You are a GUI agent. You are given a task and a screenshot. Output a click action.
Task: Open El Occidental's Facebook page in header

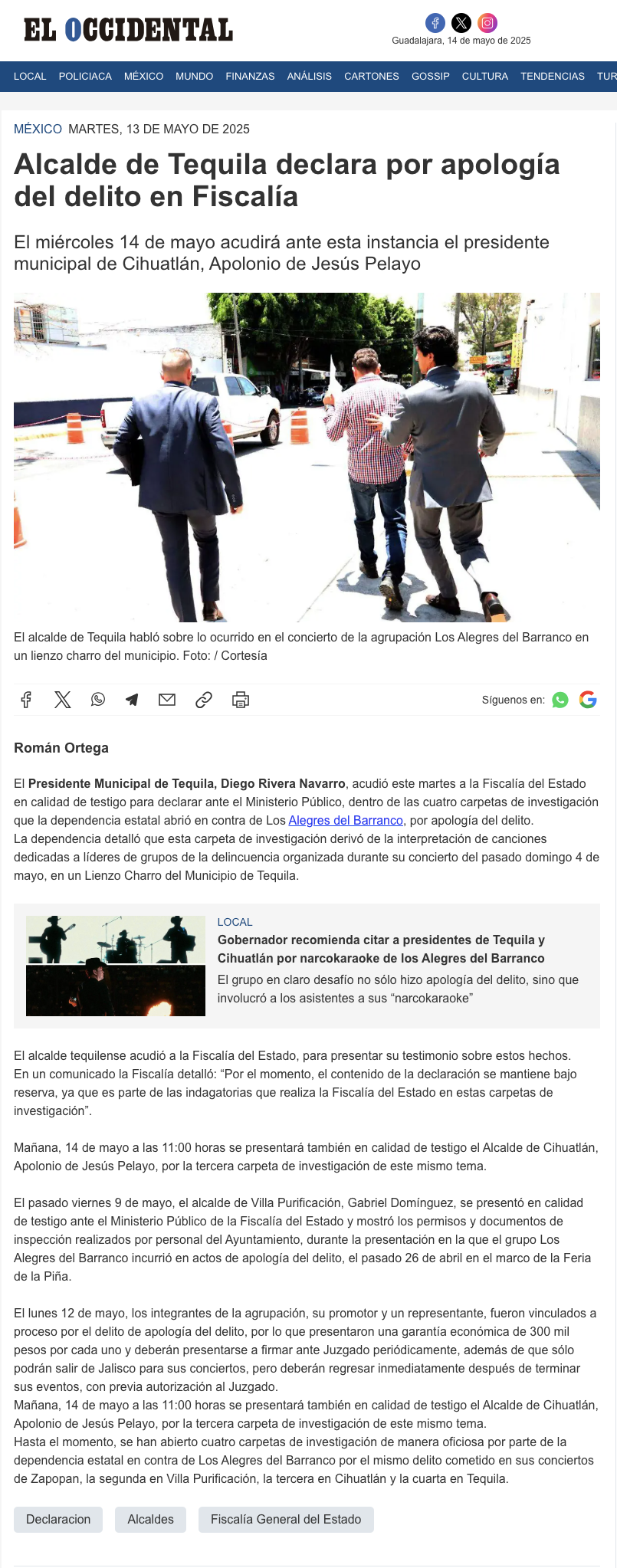(435, 23)
